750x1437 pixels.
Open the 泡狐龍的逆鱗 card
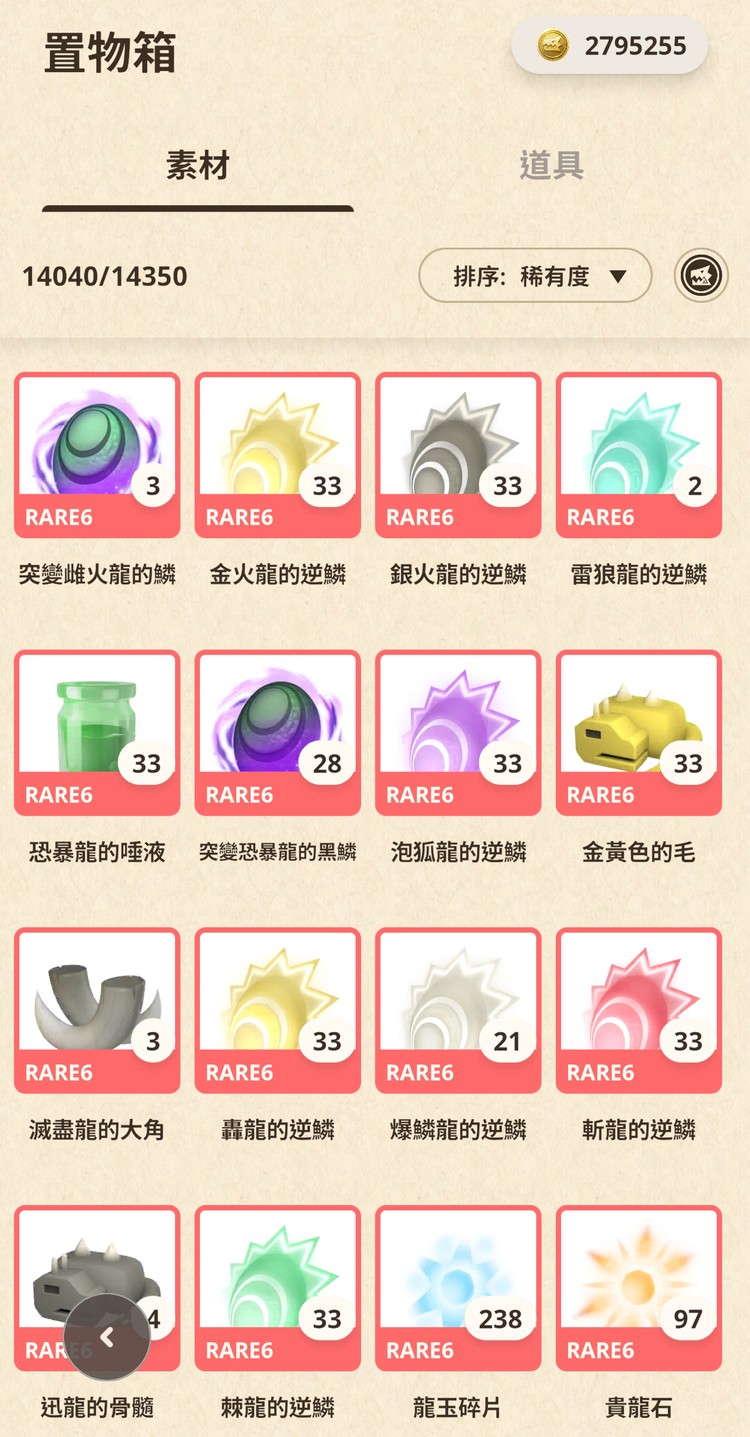(x=458, y=733)
